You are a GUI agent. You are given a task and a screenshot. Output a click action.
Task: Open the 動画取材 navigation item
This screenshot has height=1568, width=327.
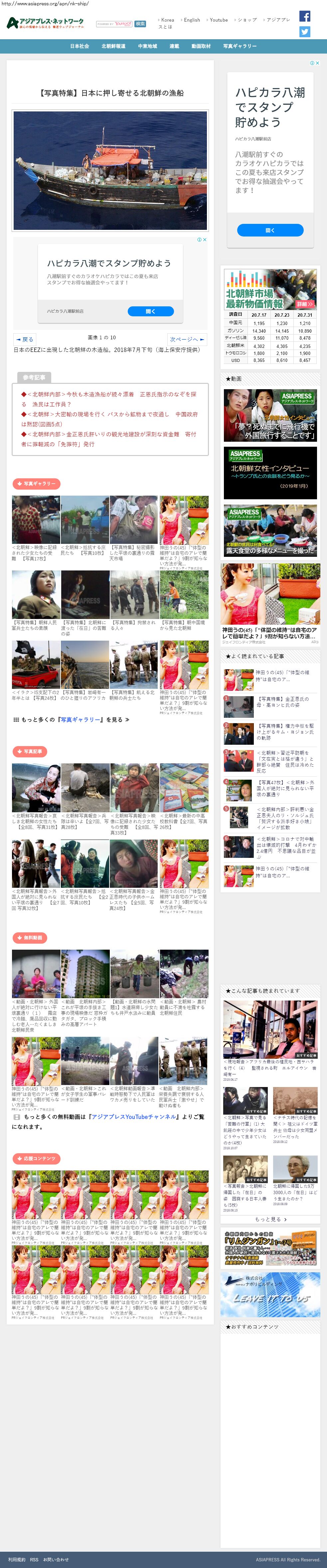coord(201,46)
